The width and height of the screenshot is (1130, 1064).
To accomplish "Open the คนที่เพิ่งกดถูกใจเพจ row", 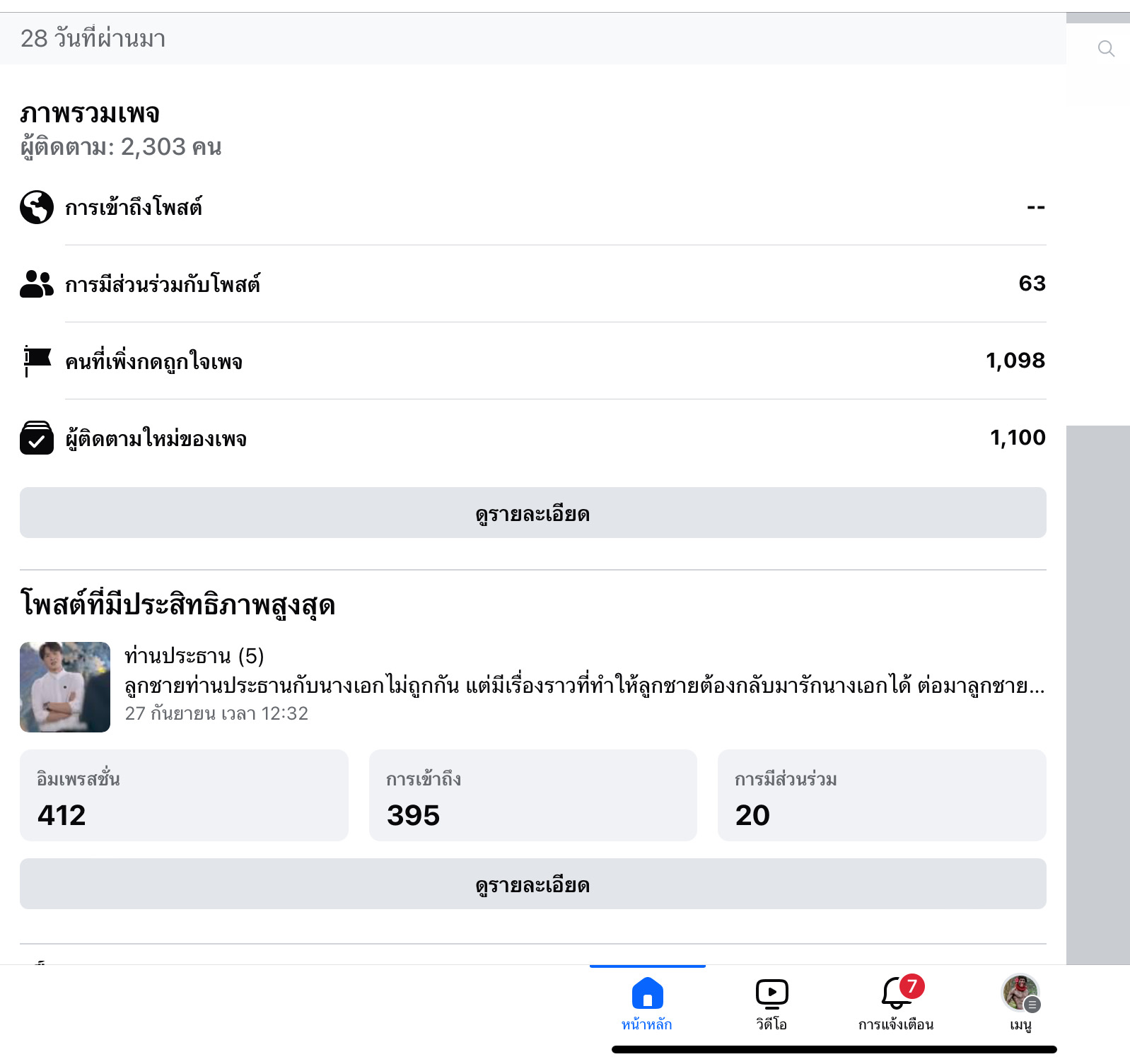I will [532, 361].
